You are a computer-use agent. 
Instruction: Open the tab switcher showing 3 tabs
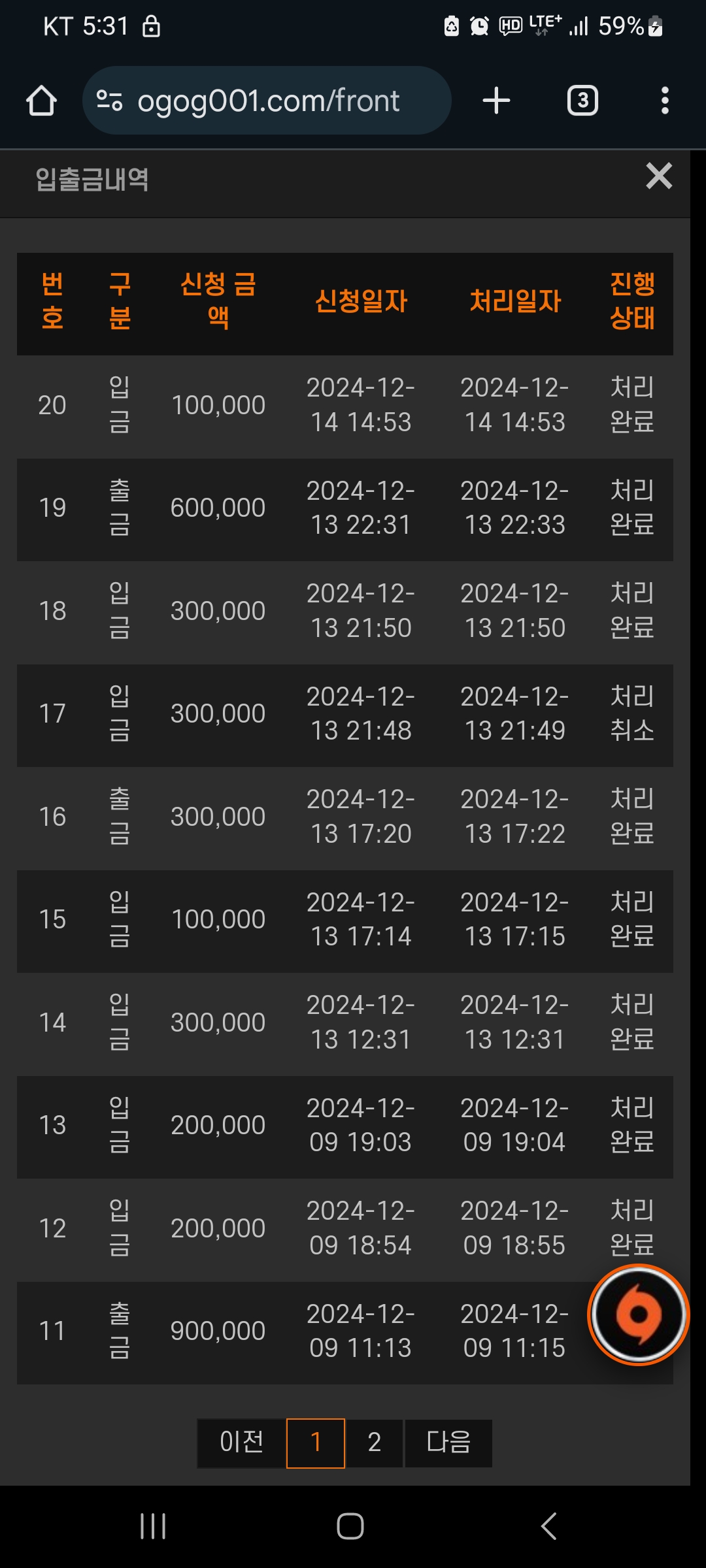click(582, 101)
